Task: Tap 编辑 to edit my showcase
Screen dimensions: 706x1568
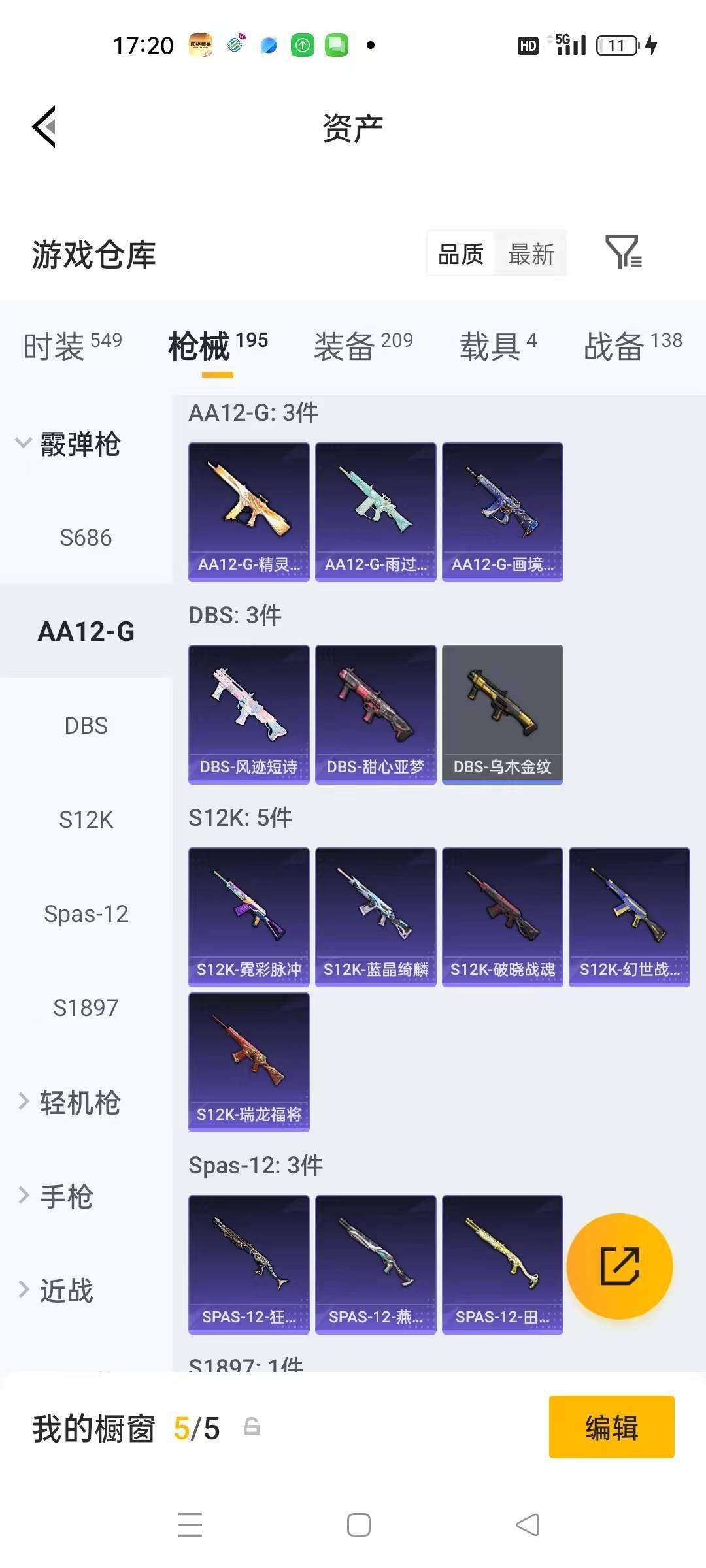Action: [611, 1428]
